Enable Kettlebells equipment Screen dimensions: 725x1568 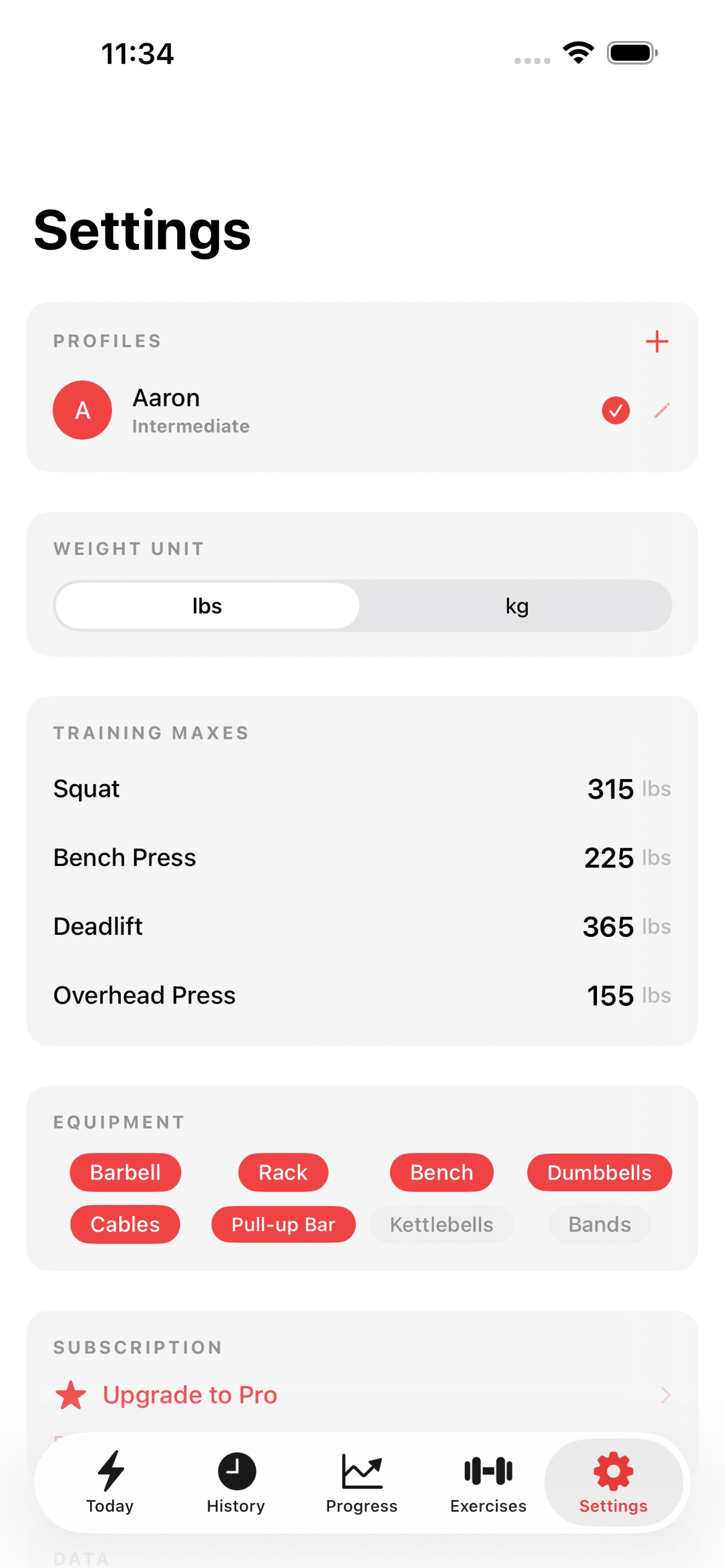pos(442,1224)
